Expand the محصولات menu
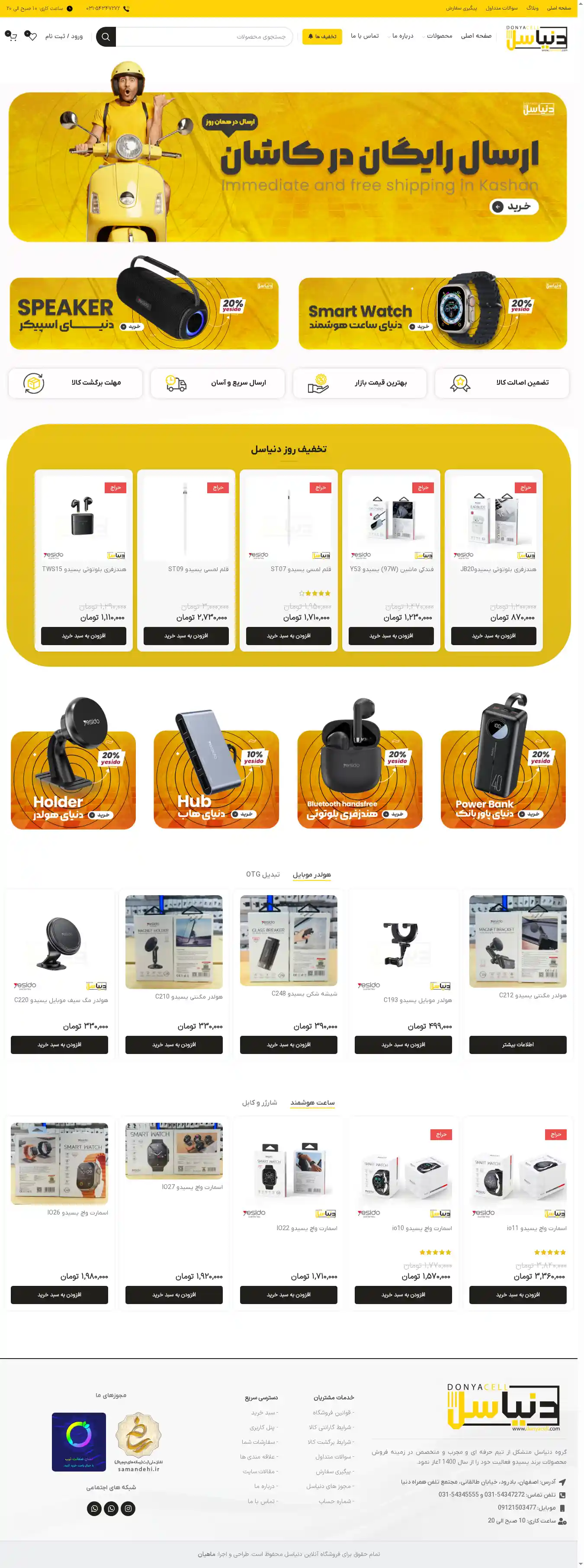 (439, 36)
